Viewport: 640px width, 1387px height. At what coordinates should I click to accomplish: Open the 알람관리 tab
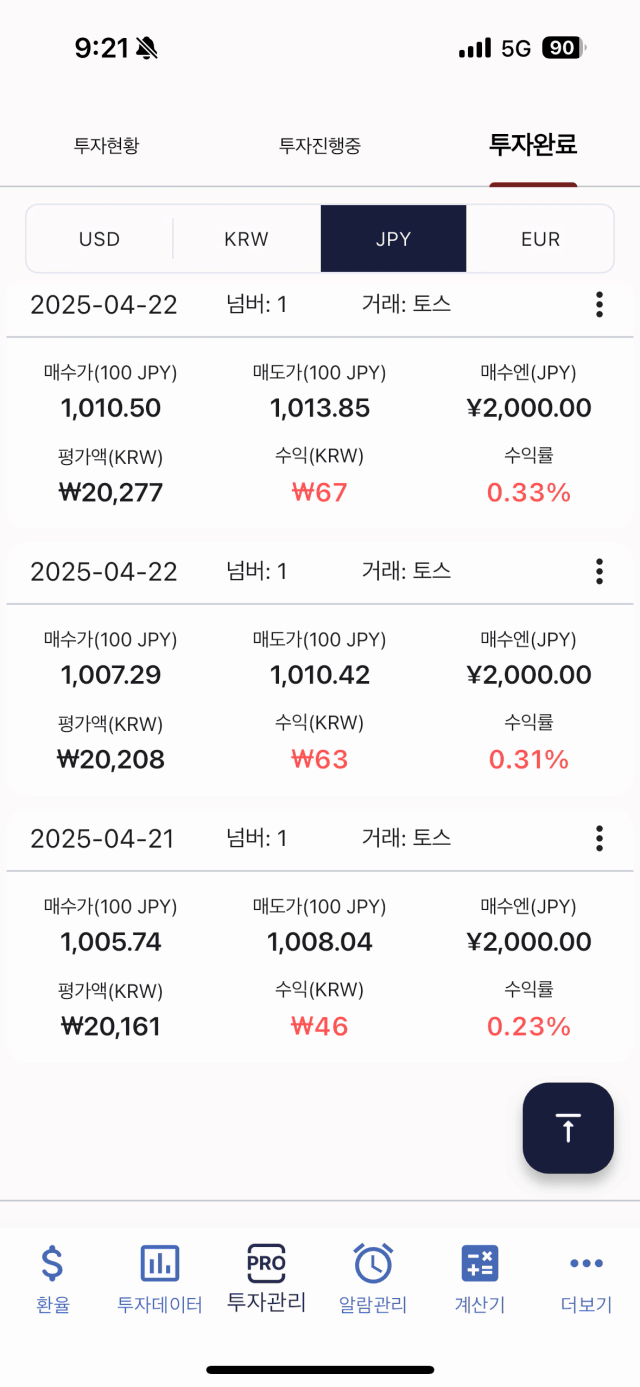(x=373, y=1279)
